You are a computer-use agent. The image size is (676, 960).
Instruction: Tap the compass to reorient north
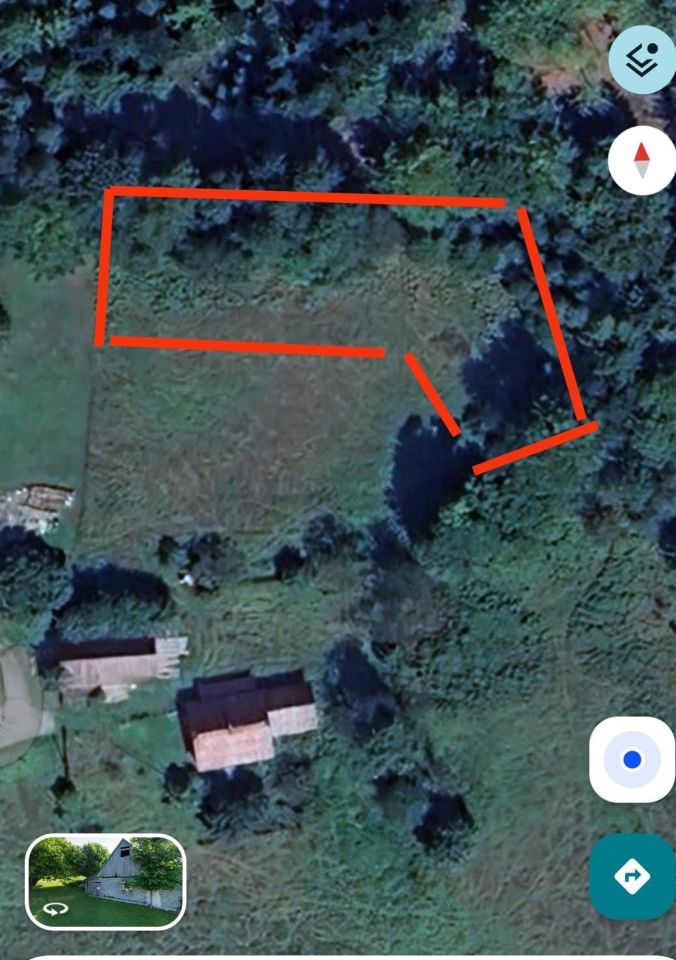642,161
